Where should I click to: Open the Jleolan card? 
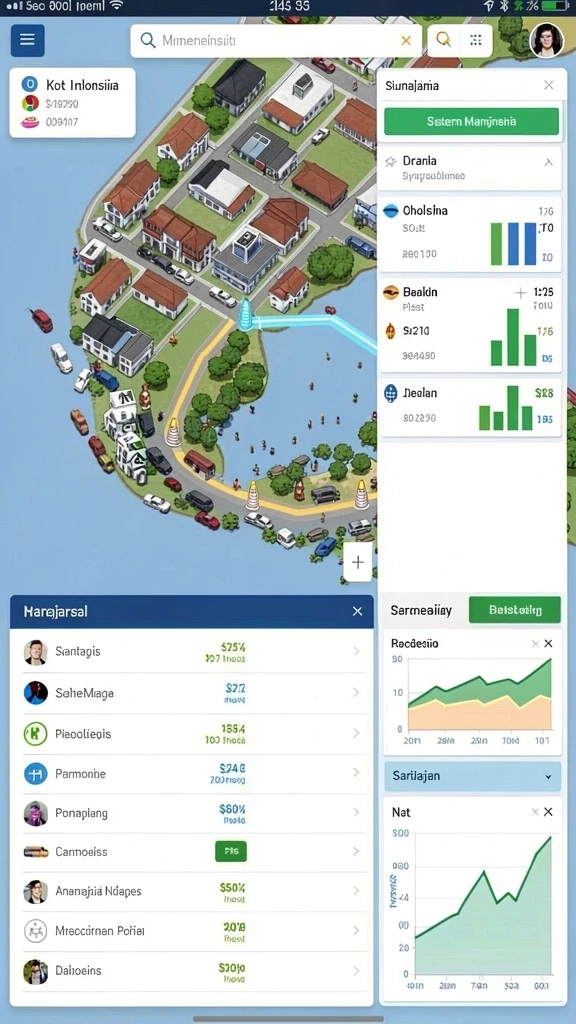tap(470, 408)
